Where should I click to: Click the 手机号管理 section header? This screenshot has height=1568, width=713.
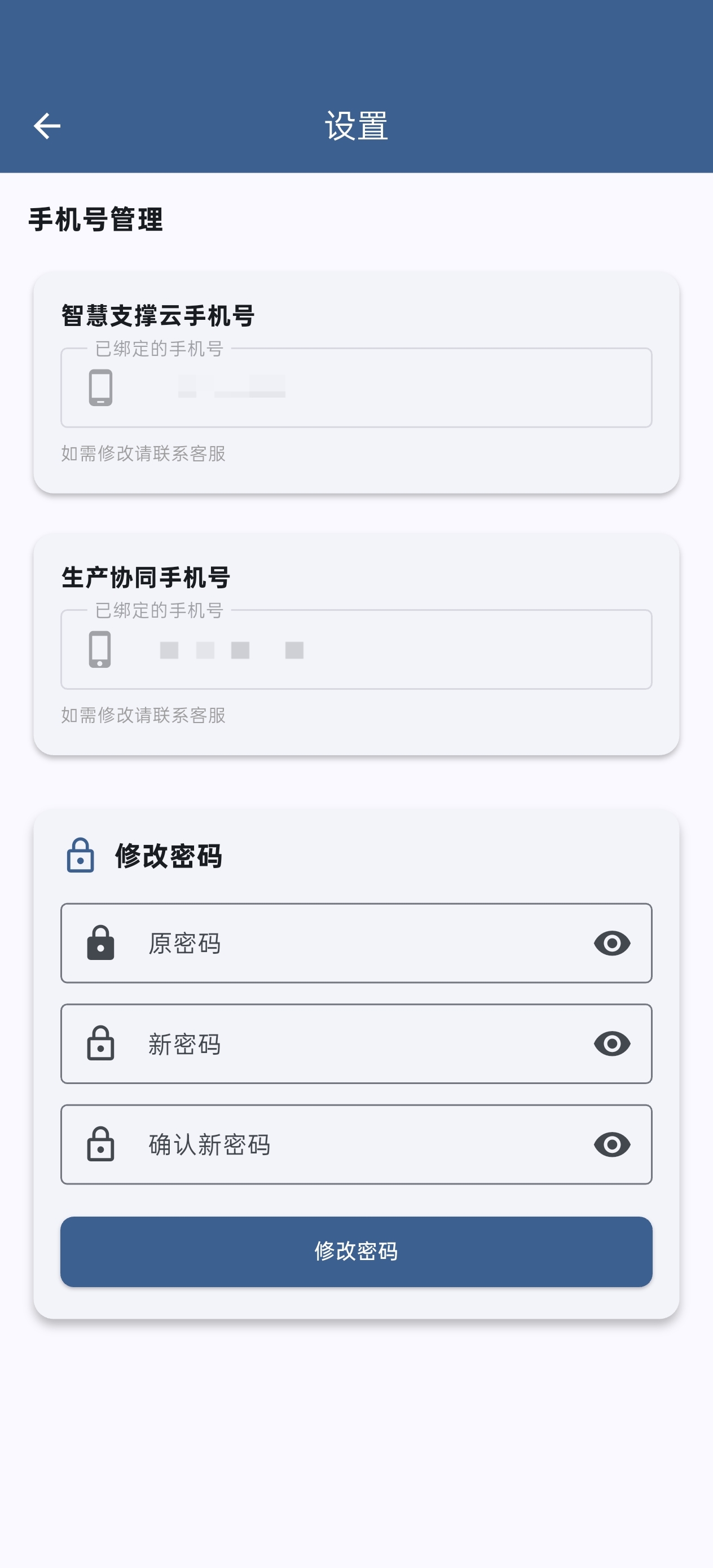coord(98,221)
